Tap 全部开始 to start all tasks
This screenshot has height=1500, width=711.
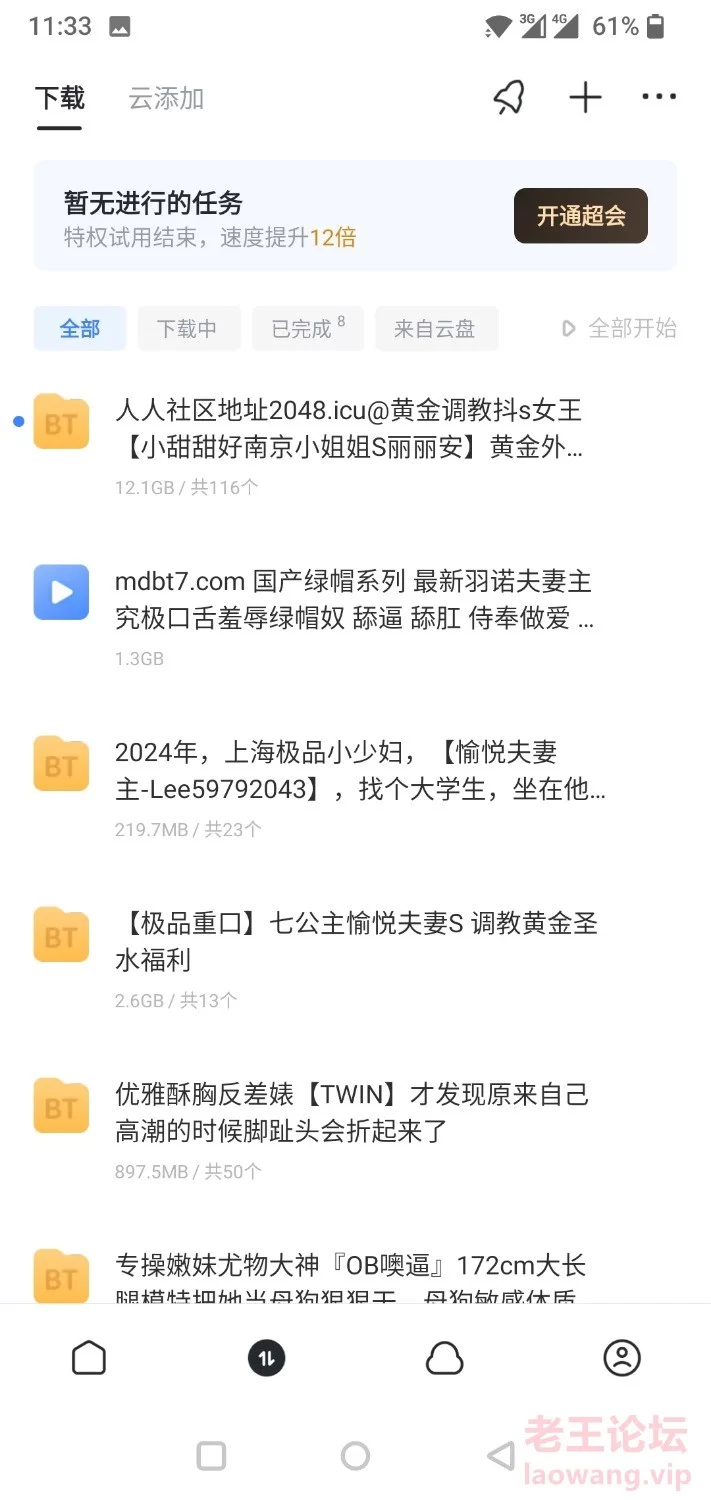click(620, 328)
